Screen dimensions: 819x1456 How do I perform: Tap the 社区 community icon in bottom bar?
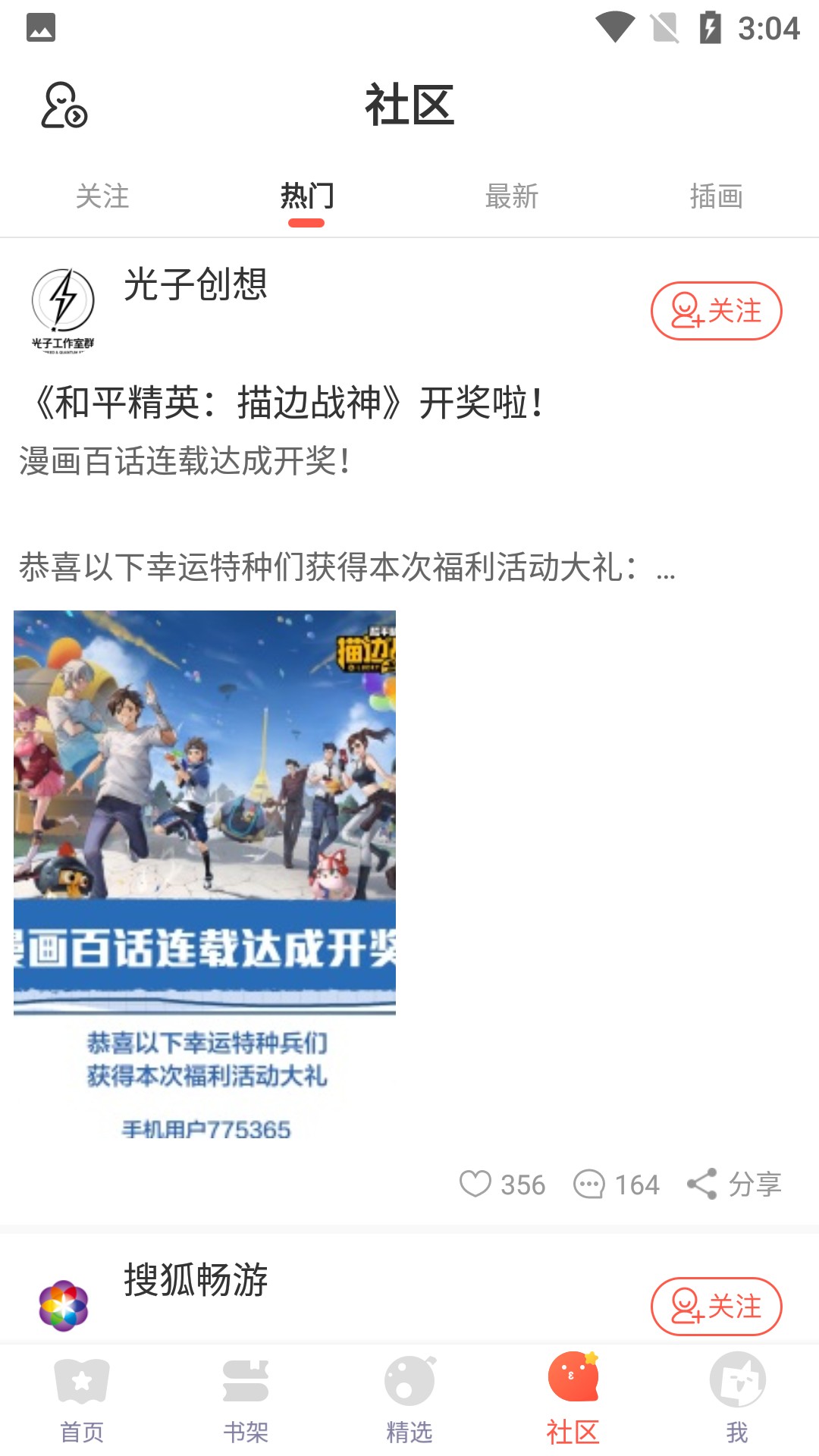coord(573,1403)
